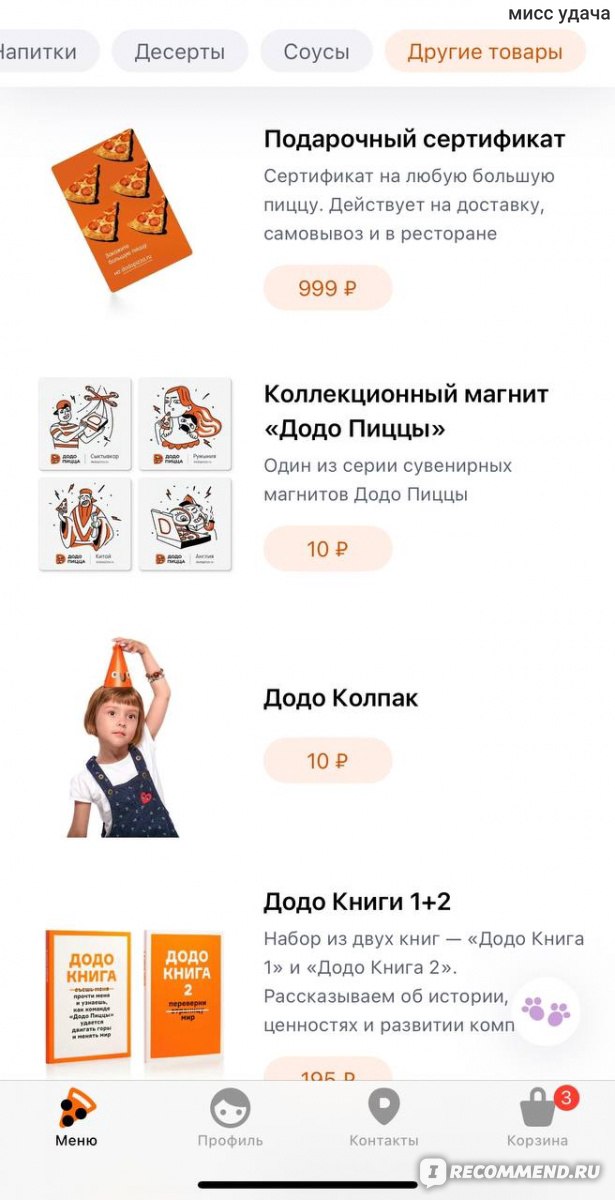Add the collectible magnet for 10 ₽
This screenshot has width=615, height=1200.
328,549
